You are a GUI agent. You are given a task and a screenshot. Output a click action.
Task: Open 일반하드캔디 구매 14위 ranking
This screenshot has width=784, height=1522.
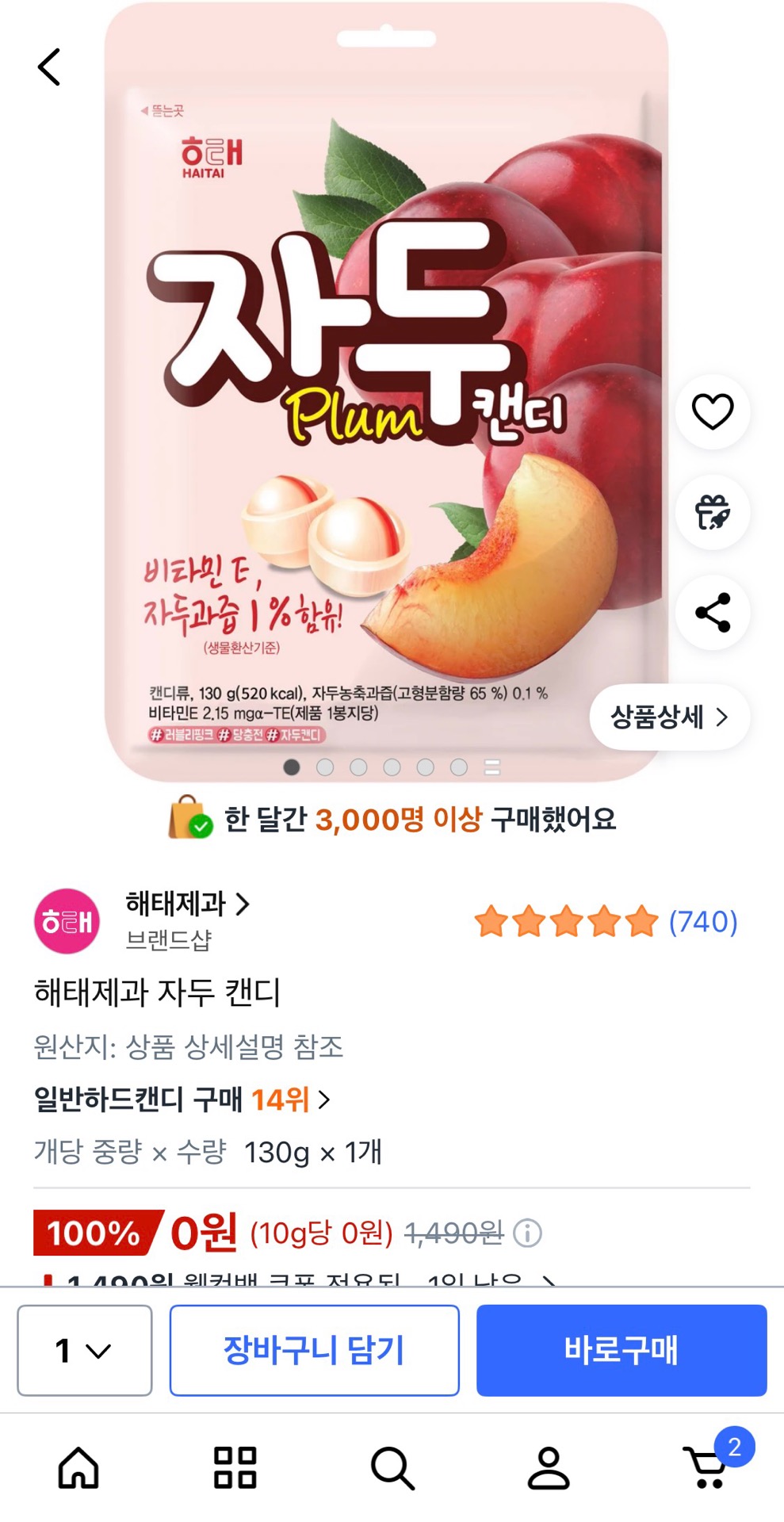coord(182,1099)
